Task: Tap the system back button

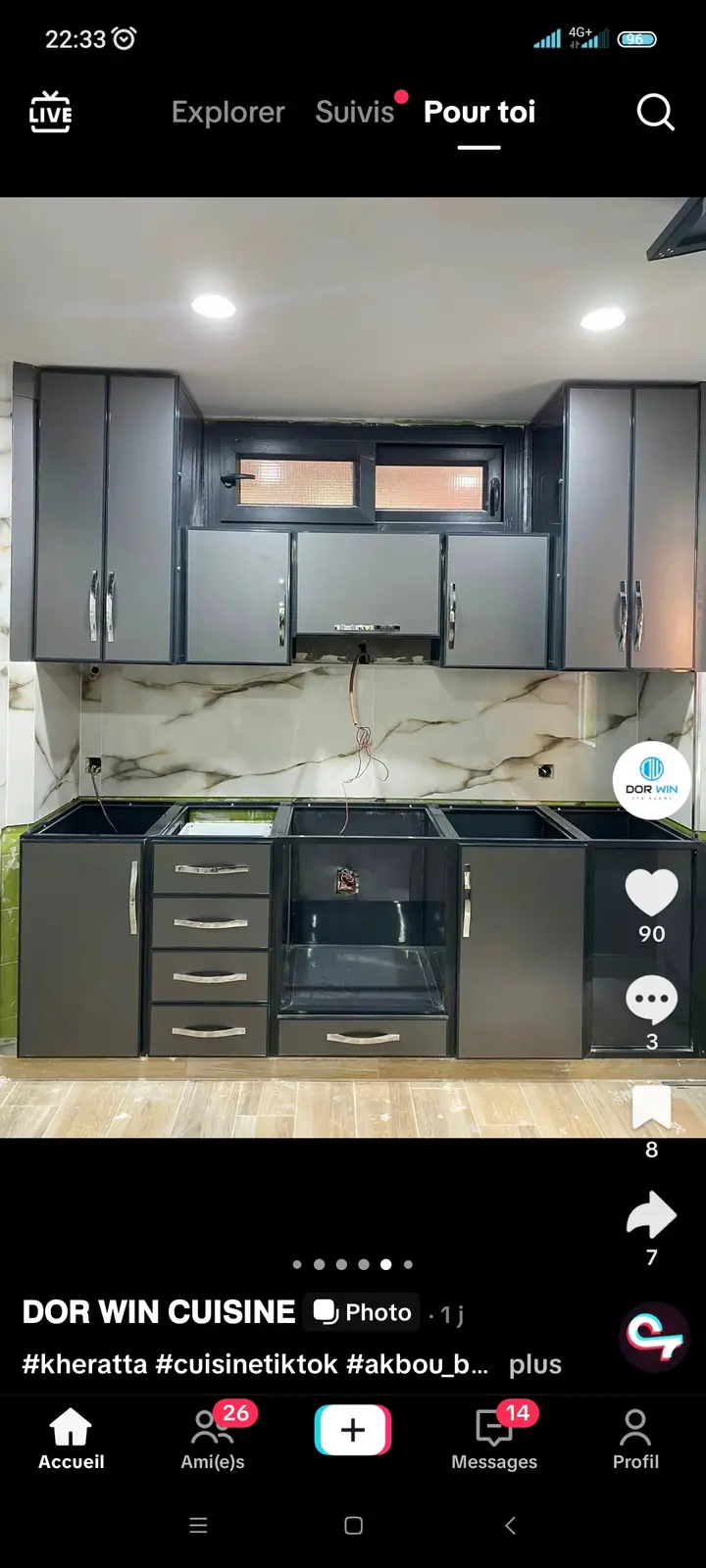Action: 510,1525
